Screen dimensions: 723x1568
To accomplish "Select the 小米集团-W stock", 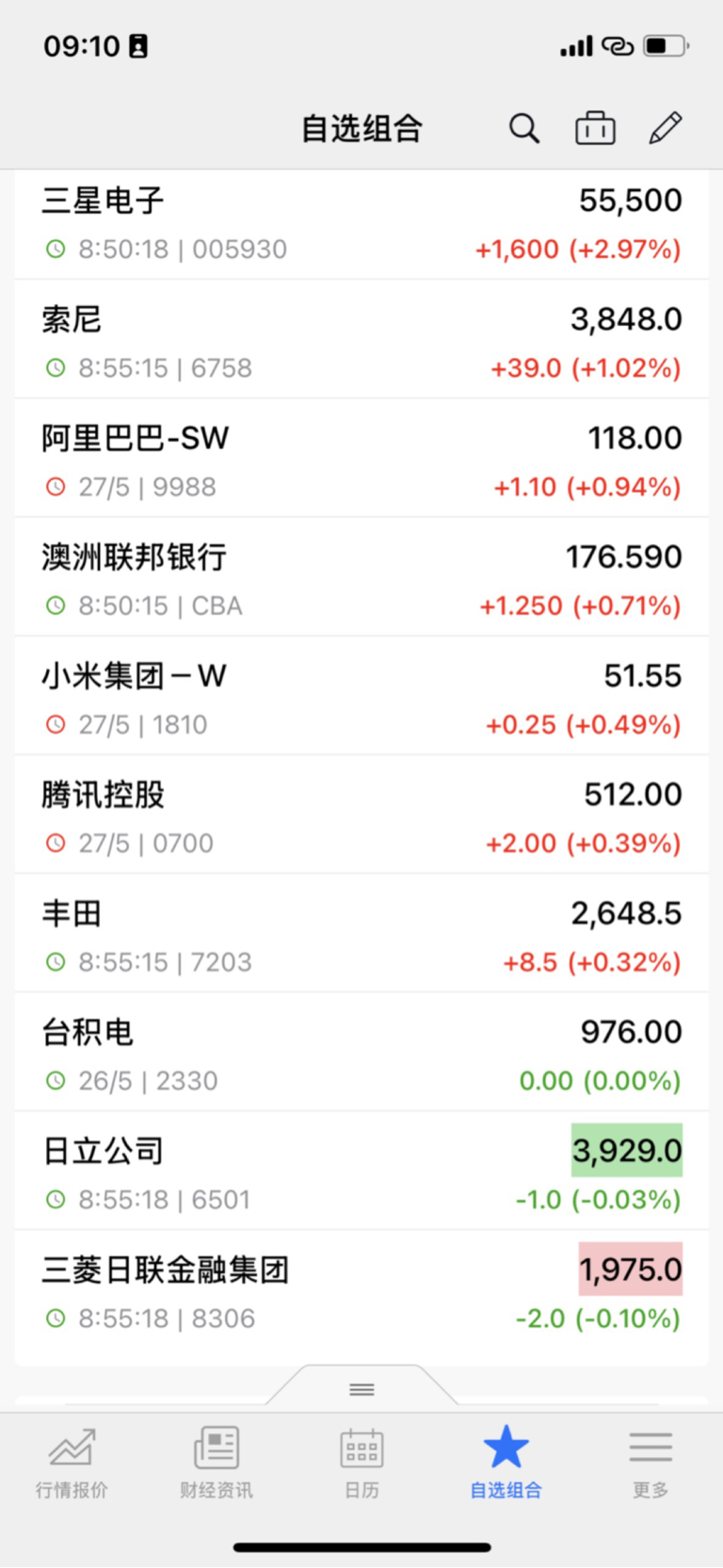I will (x=361, y=695).
